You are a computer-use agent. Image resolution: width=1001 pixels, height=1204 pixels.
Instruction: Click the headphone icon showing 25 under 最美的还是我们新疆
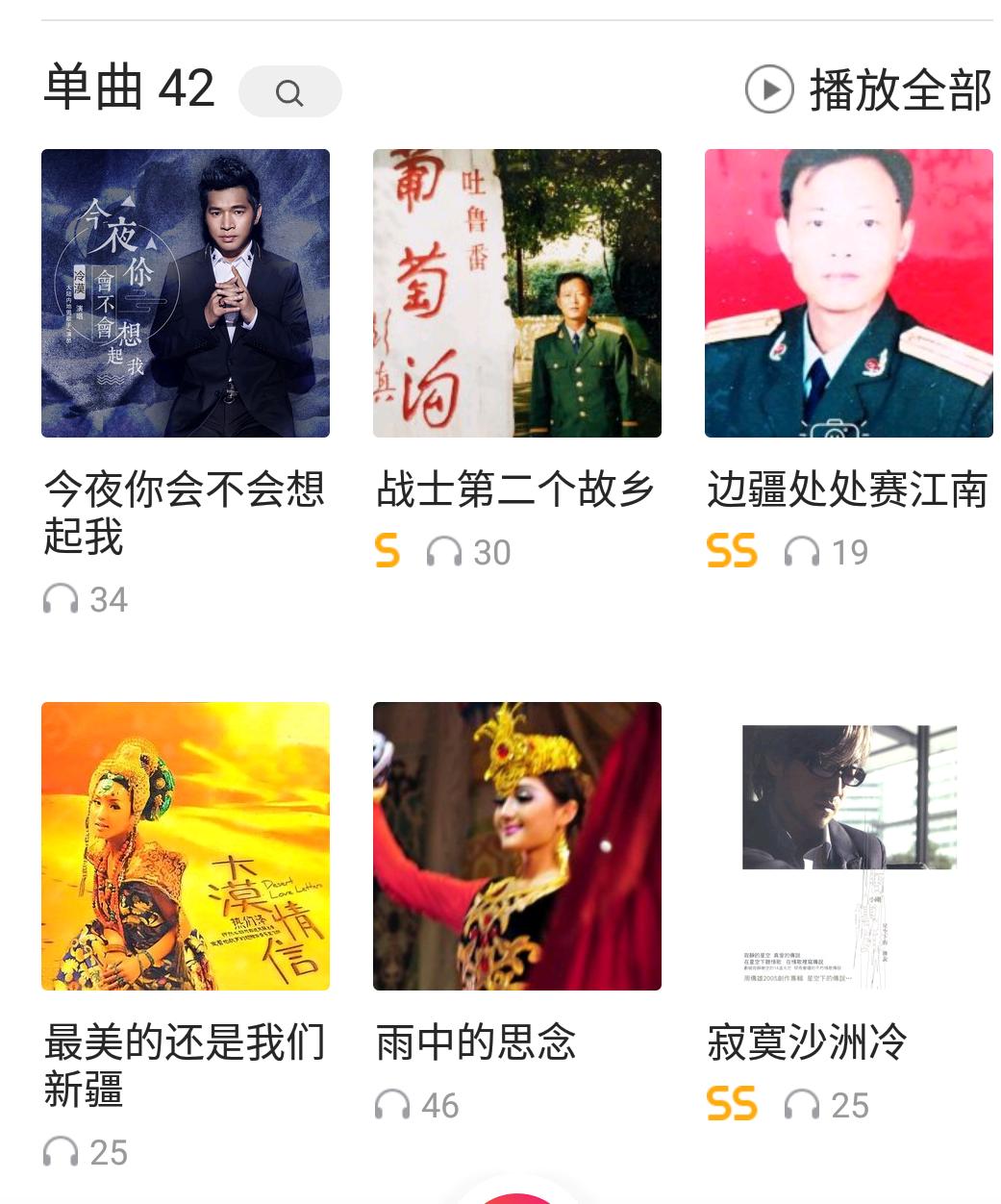pos(61,1152)
